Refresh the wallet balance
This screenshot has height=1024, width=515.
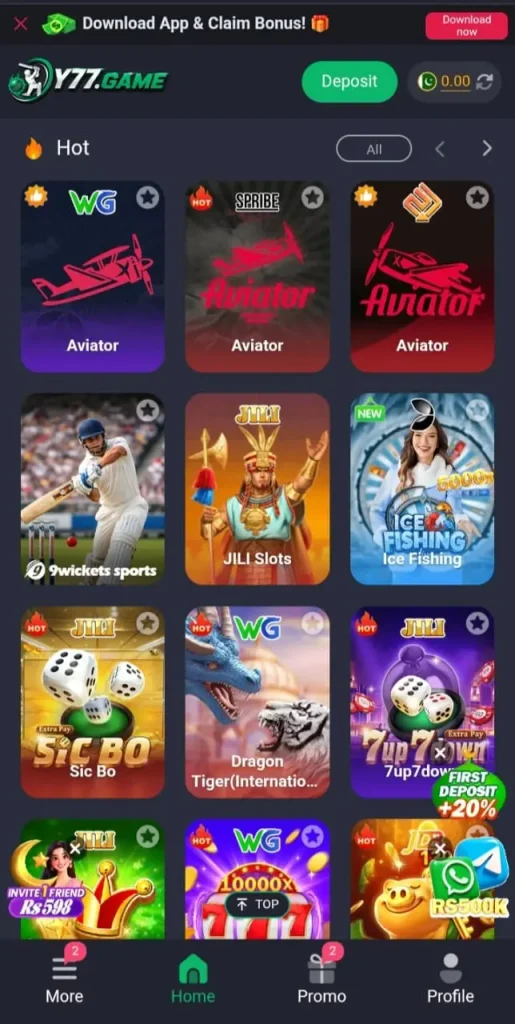pyautogui.click(x=484, y=82)
